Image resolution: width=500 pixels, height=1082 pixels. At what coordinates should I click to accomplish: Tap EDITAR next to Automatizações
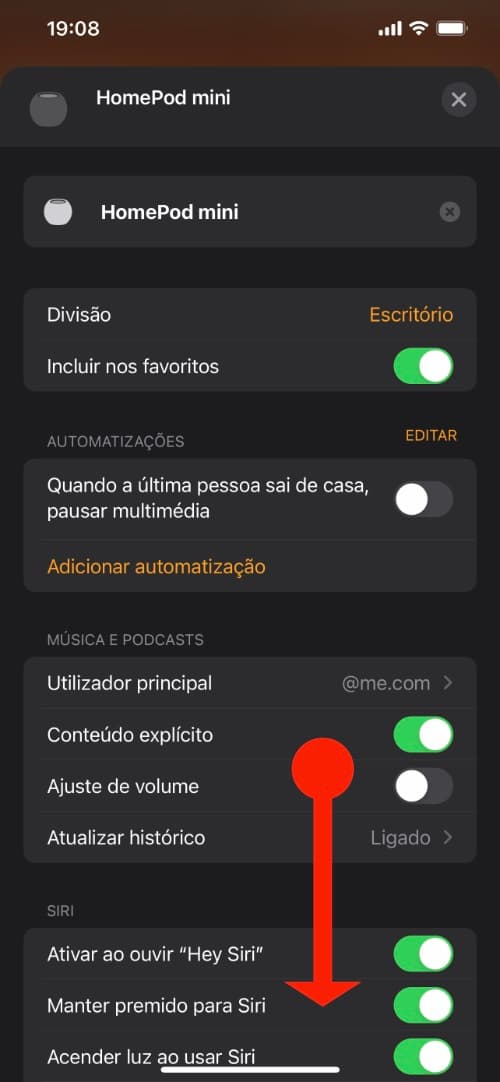click(431, 435)
